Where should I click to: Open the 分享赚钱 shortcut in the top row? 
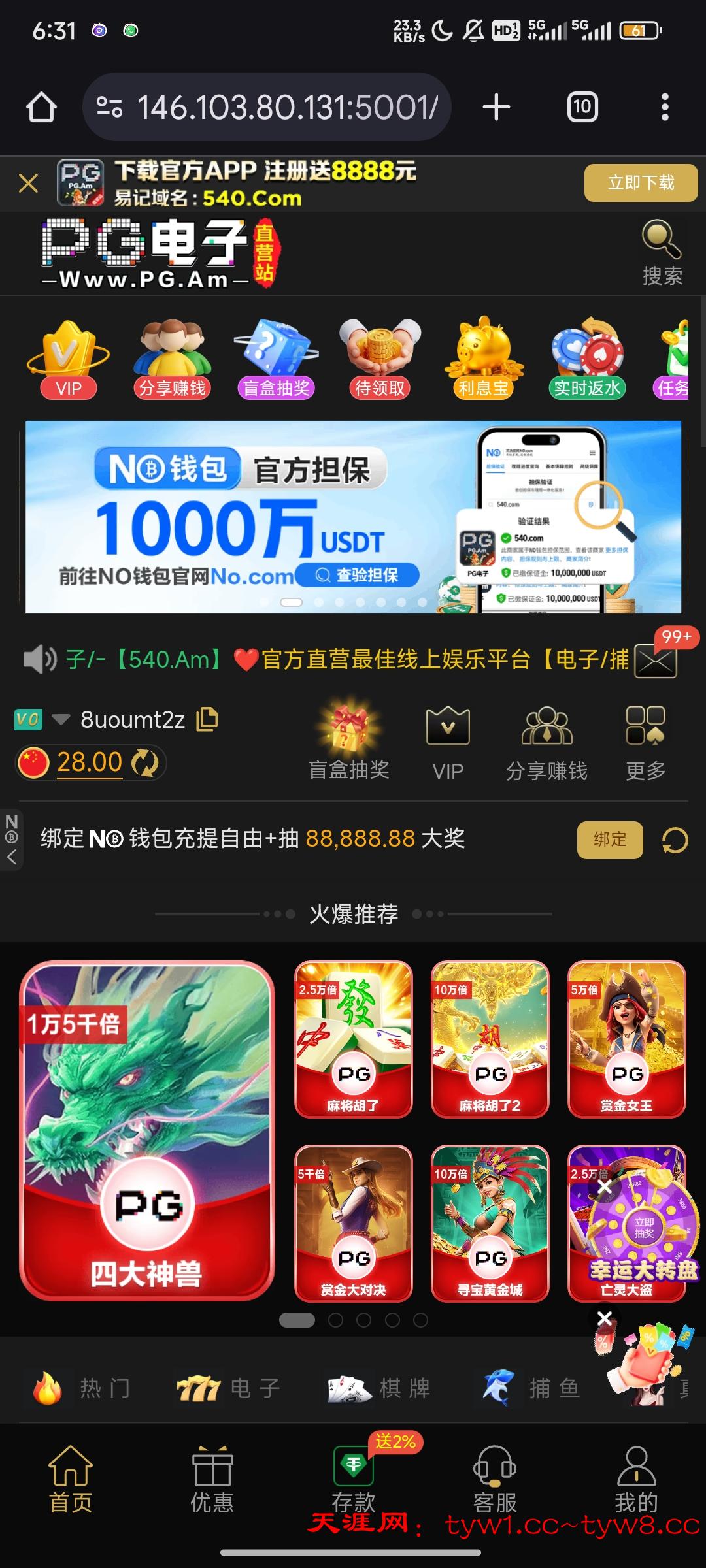tap(172, 360)
